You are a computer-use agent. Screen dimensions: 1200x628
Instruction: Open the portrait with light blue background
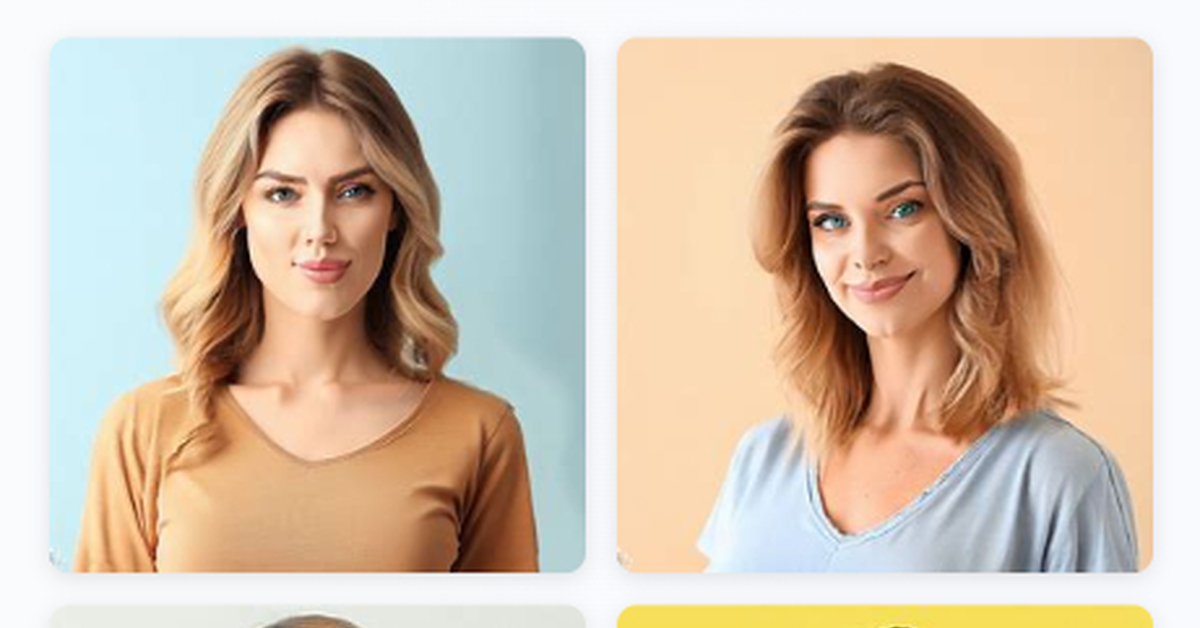tap(317, 304)
